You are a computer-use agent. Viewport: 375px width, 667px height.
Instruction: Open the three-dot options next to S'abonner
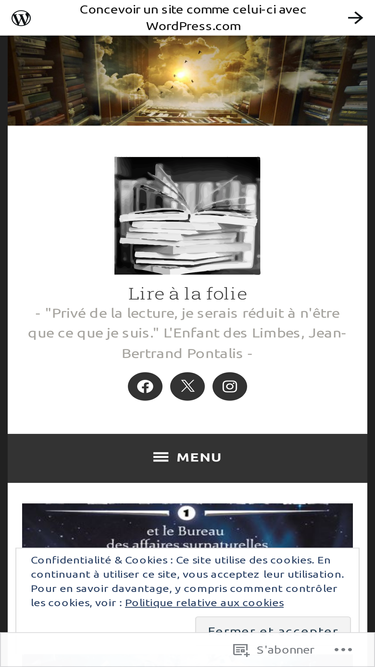coord(343,650)
